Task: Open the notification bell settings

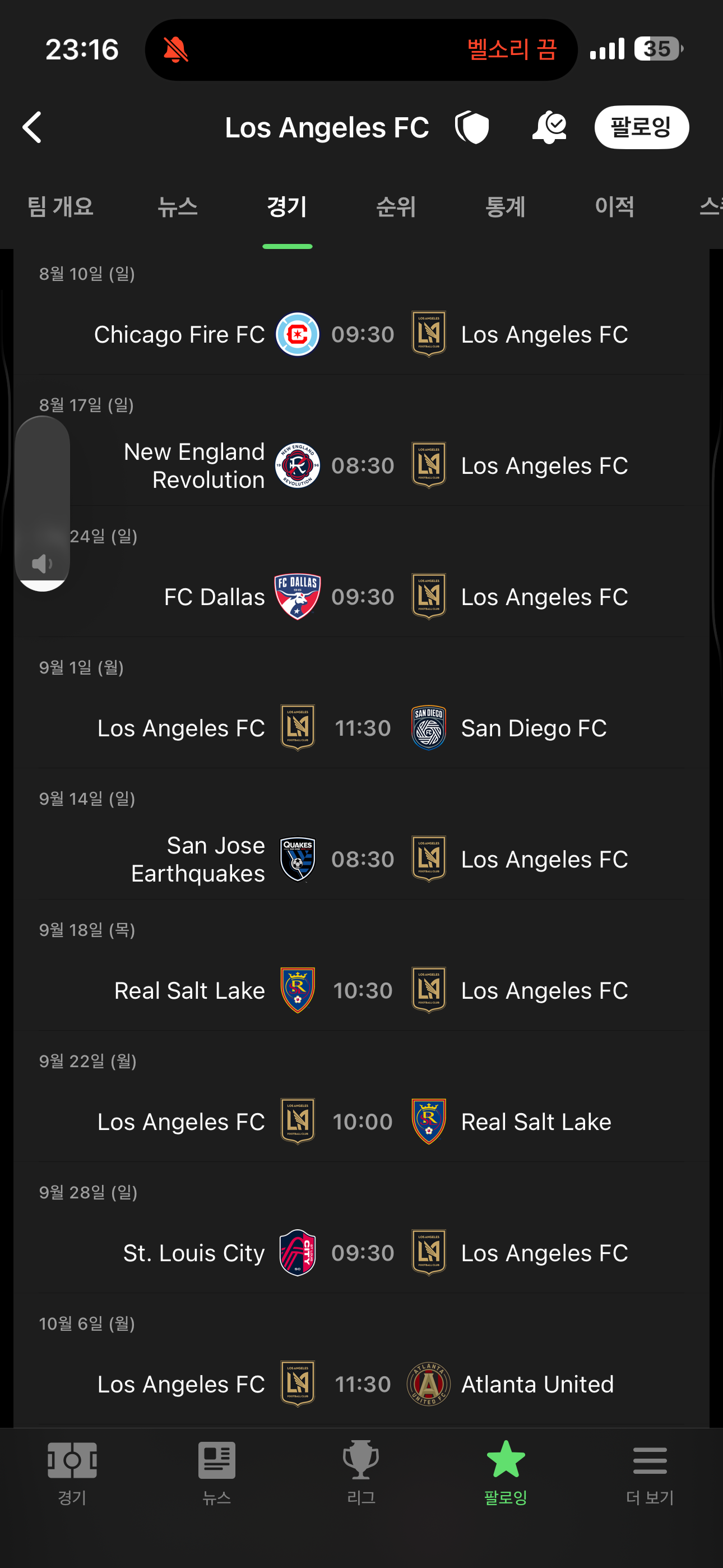Action: (x=548, y=127)
